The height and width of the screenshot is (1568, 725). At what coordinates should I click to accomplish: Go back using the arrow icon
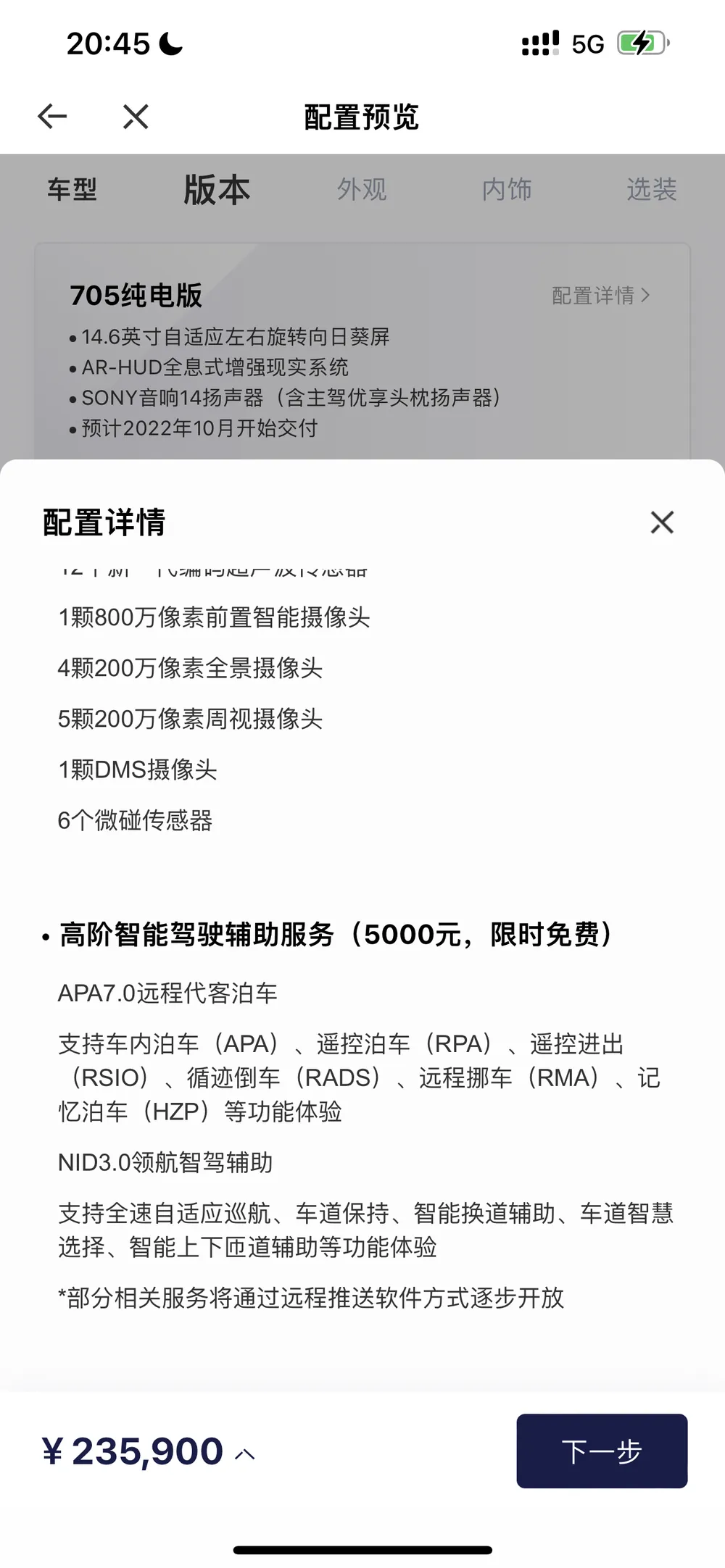pos(52,116)
